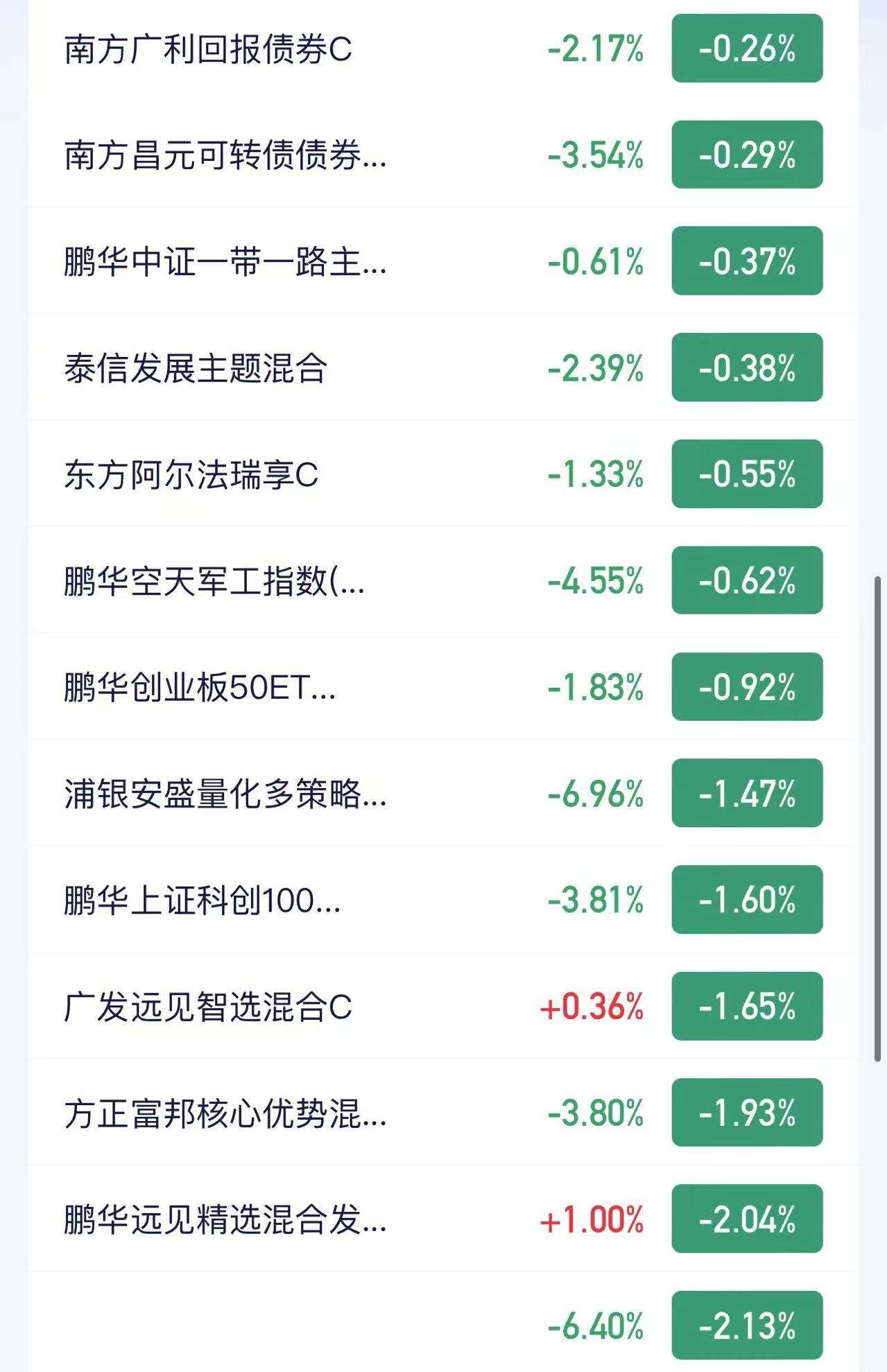The width and height of the screenshot is (887, 1372).
Task: Open the 鹏华远见精选混合 fund row
Action: [x=443, y=1219]
